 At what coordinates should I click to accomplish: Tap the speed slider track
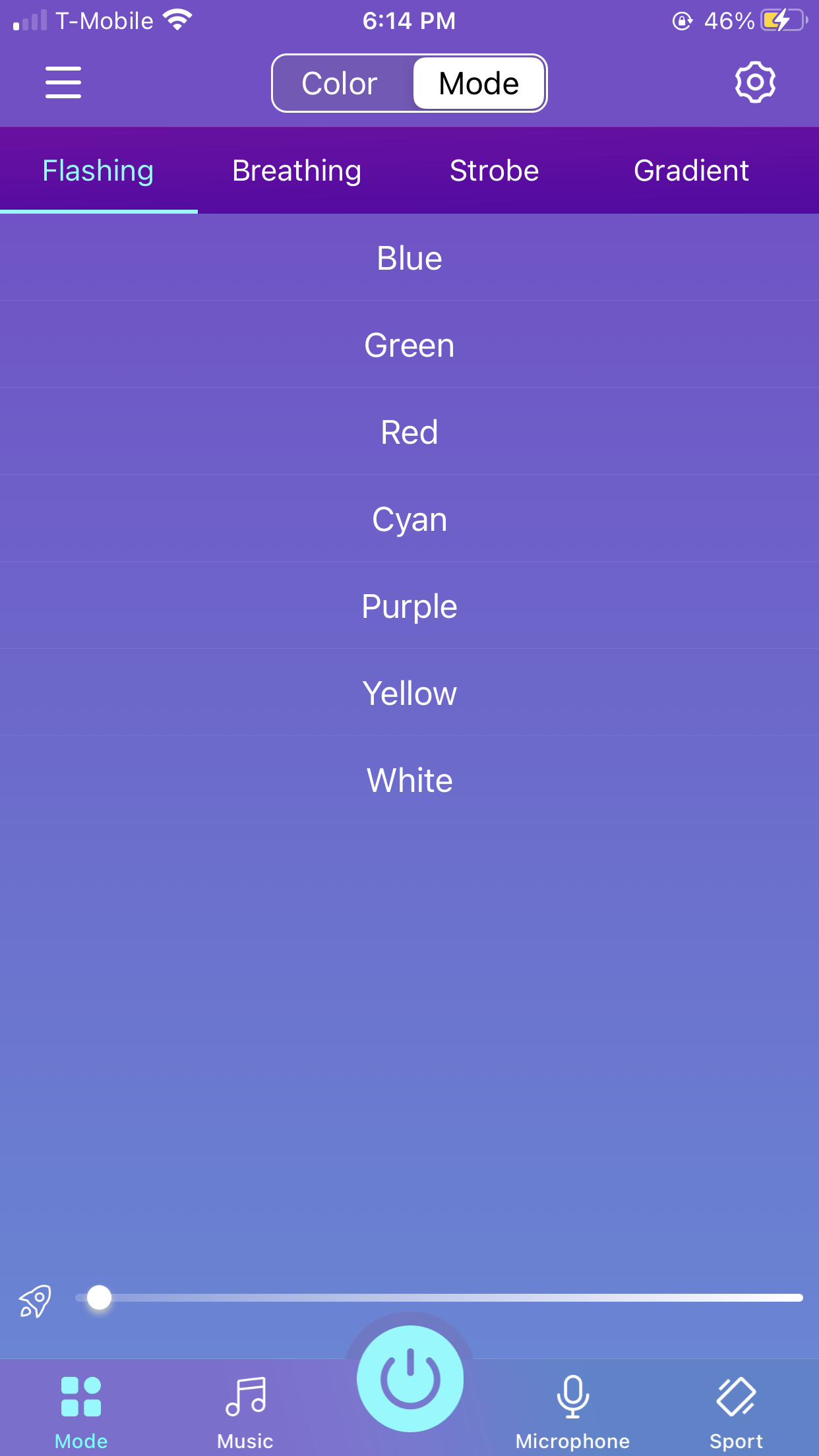pos(448,1298)
